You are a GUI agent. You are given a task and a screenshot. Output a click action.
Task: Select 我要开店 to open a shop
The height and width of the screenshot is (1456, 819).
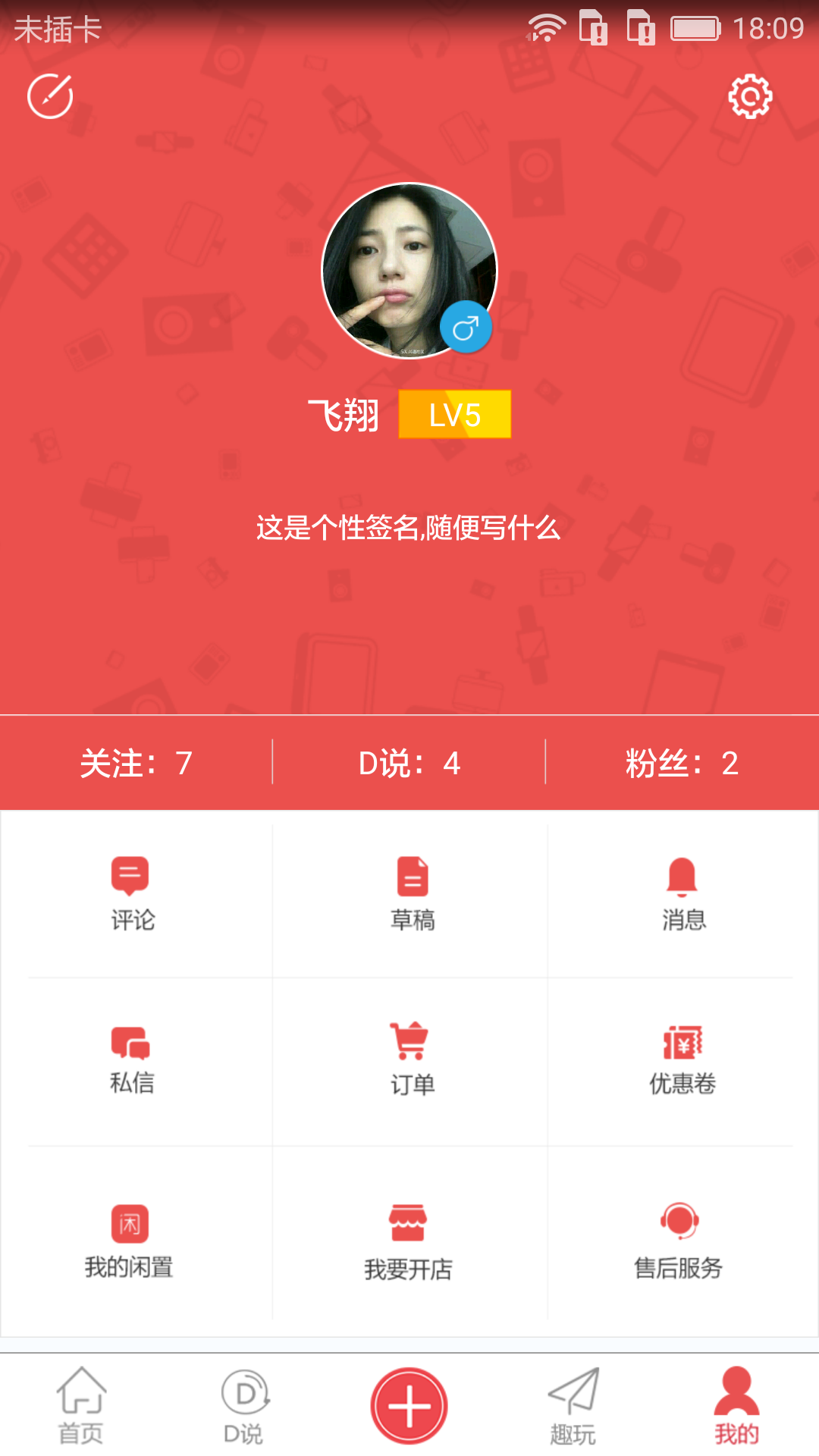tap(408, 1241)
